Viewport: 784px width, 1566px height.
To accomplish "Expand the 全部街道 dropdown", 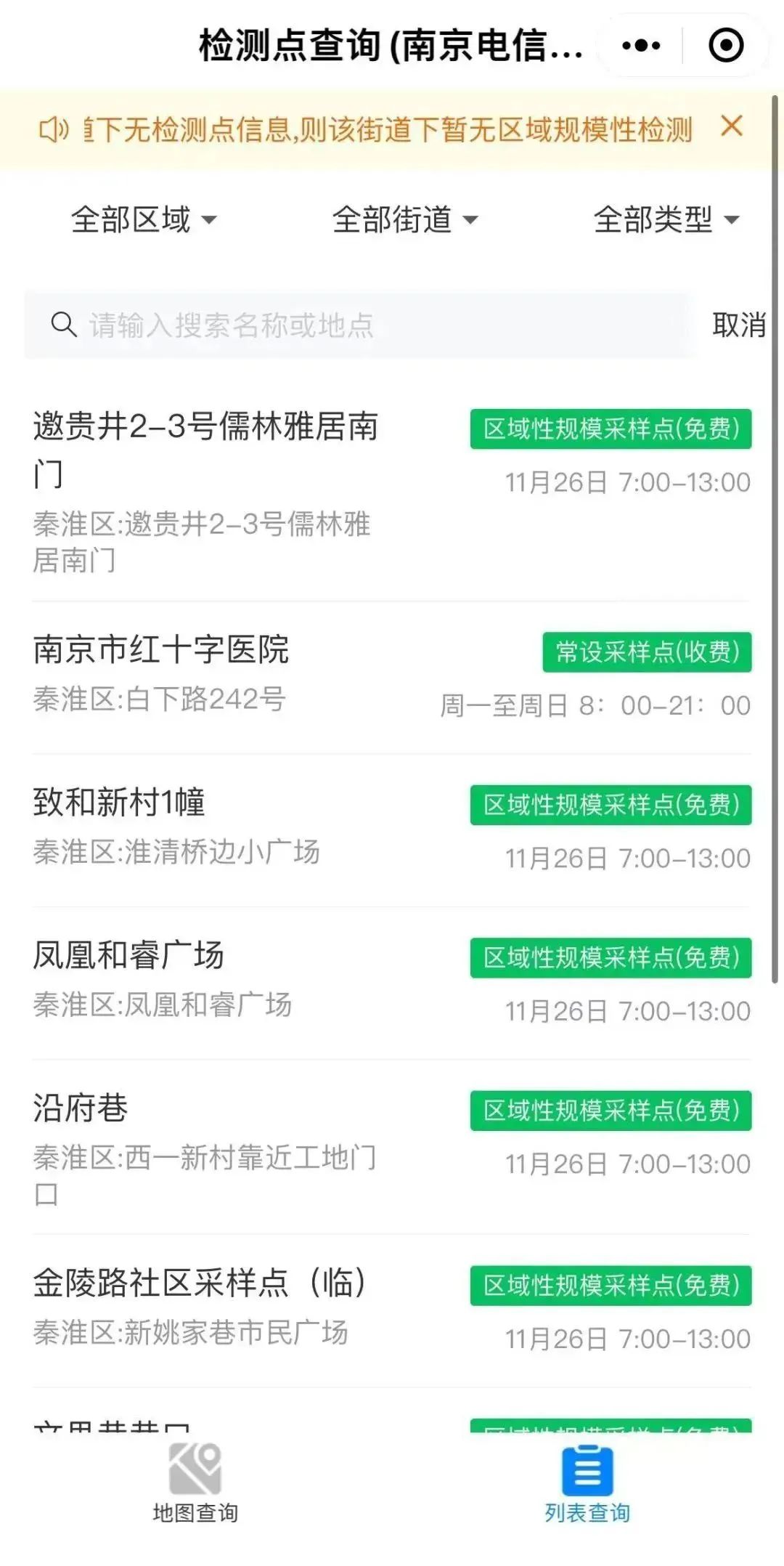I will tap(405, 219).
